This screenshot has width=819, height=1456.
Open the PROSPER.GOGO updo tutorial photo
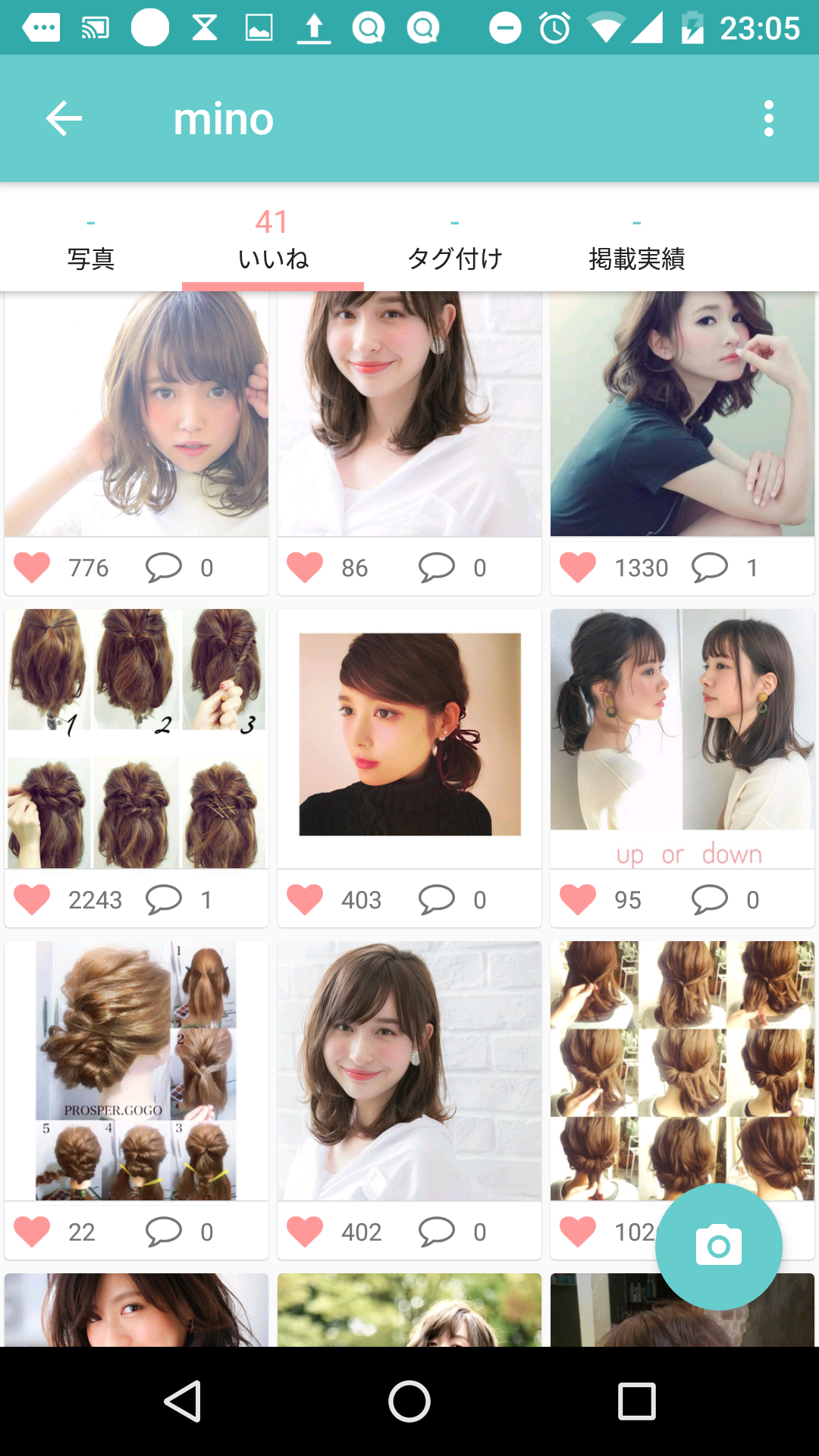(136, 1071)
